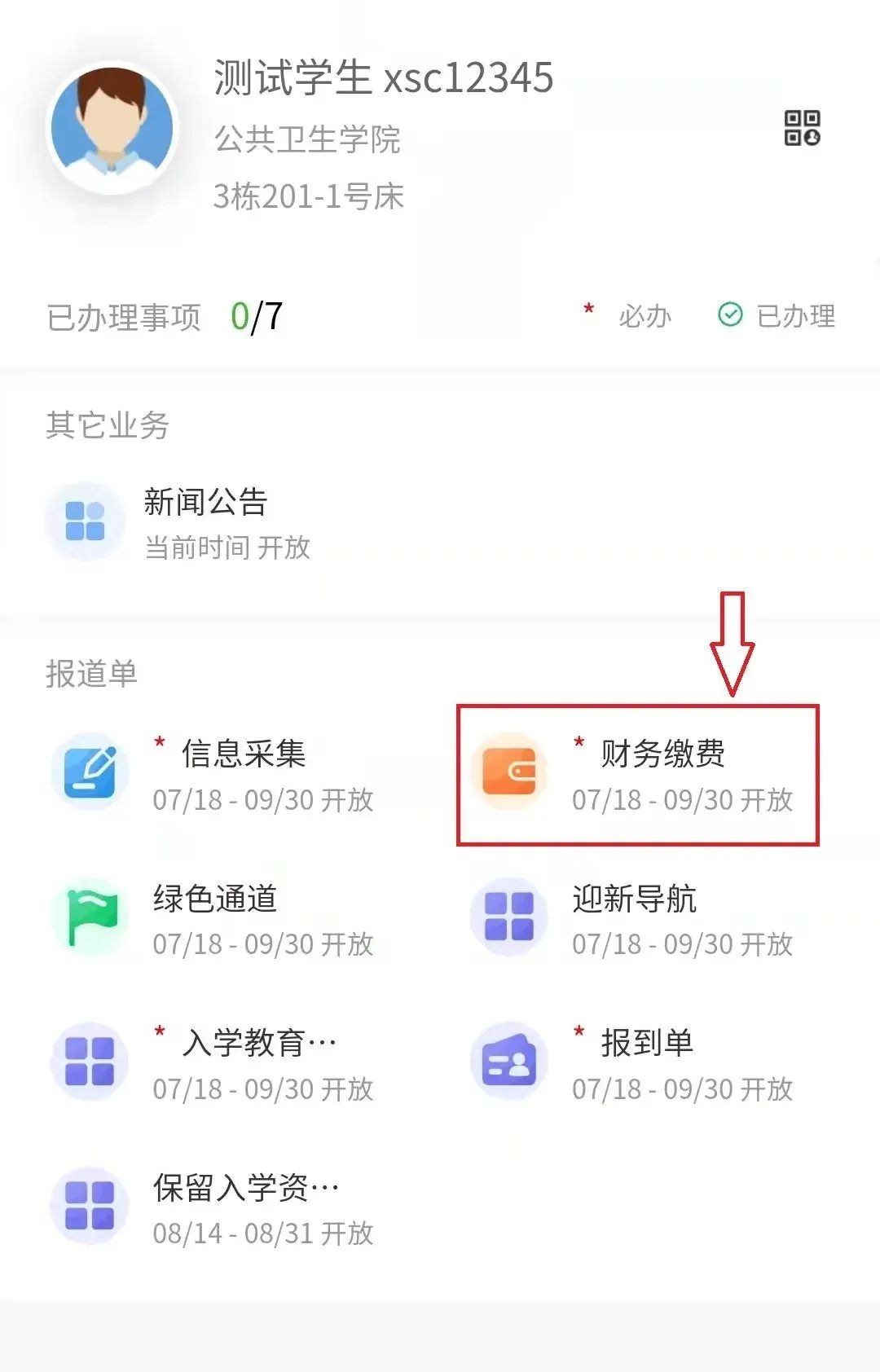Open 财务缴费 fee payment
The image size is (880, 1372).
[662, 774]
